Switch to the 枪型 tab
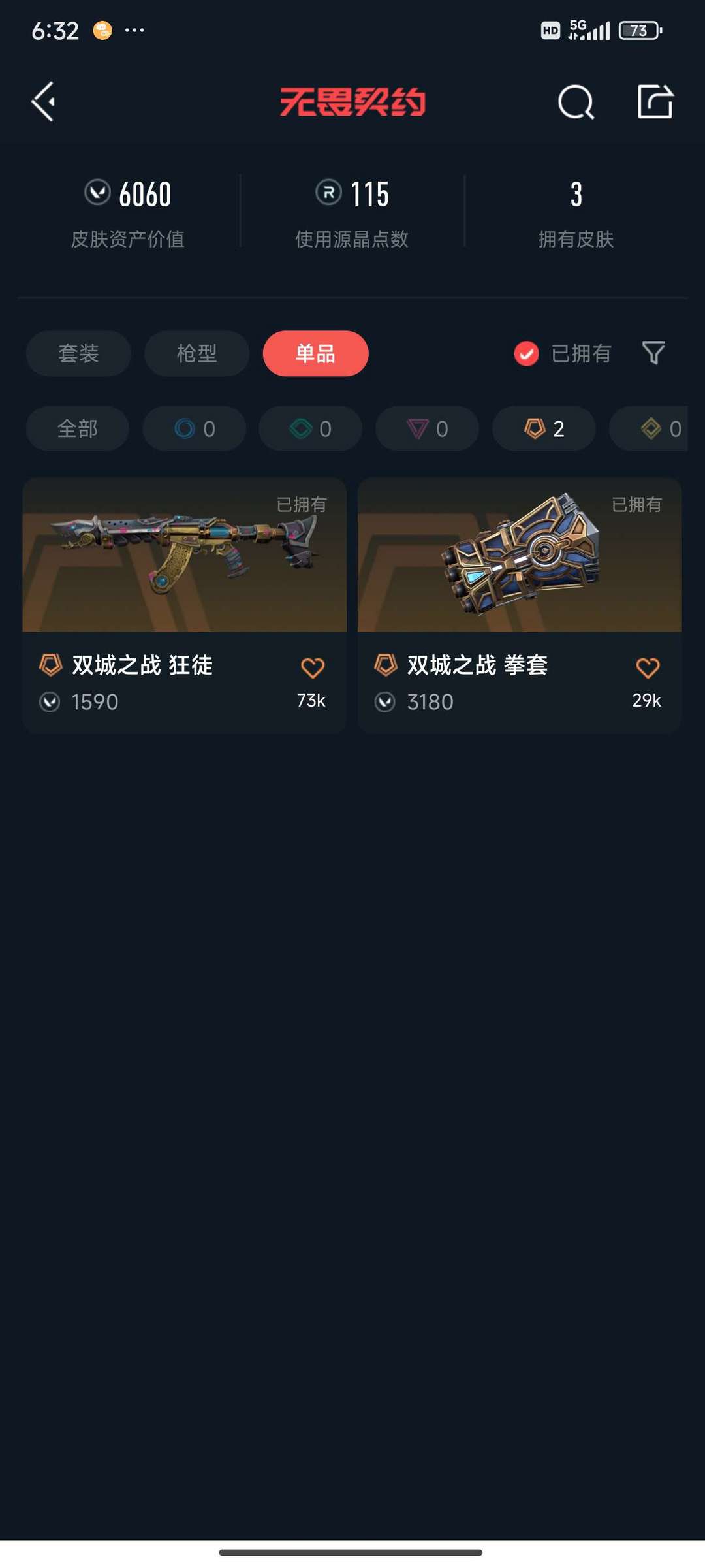Image resolution: width=705 pixels, height=1568 pixels. [196, 353]
